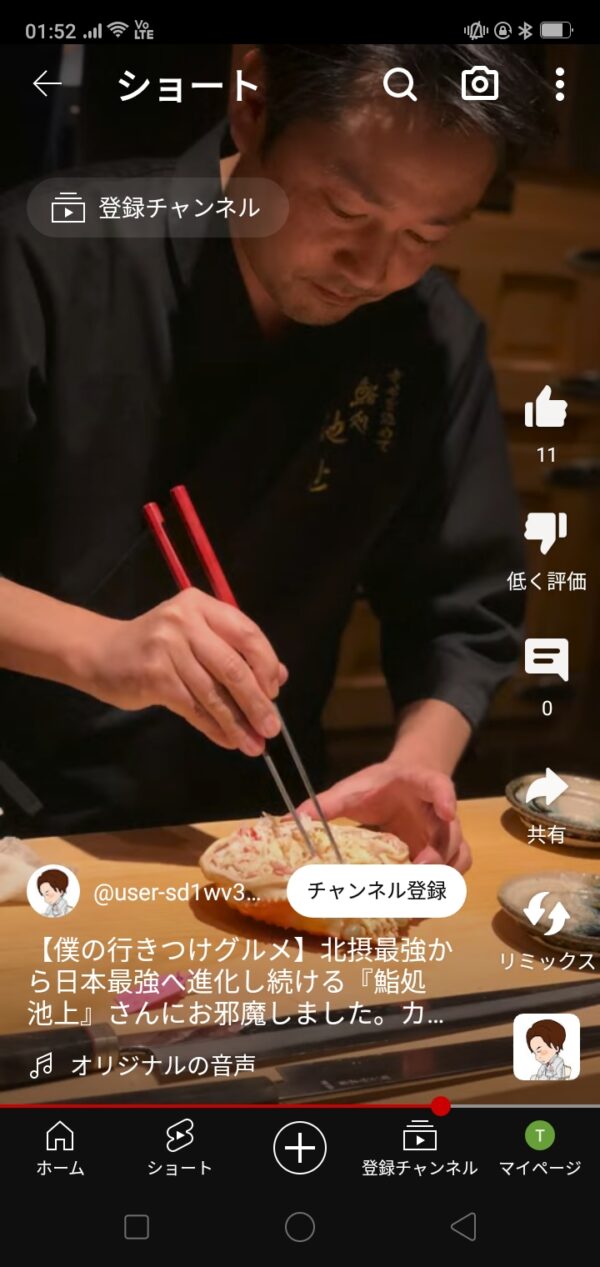Tap the system home button
600x1267 pixels.
click(299, 1227)
